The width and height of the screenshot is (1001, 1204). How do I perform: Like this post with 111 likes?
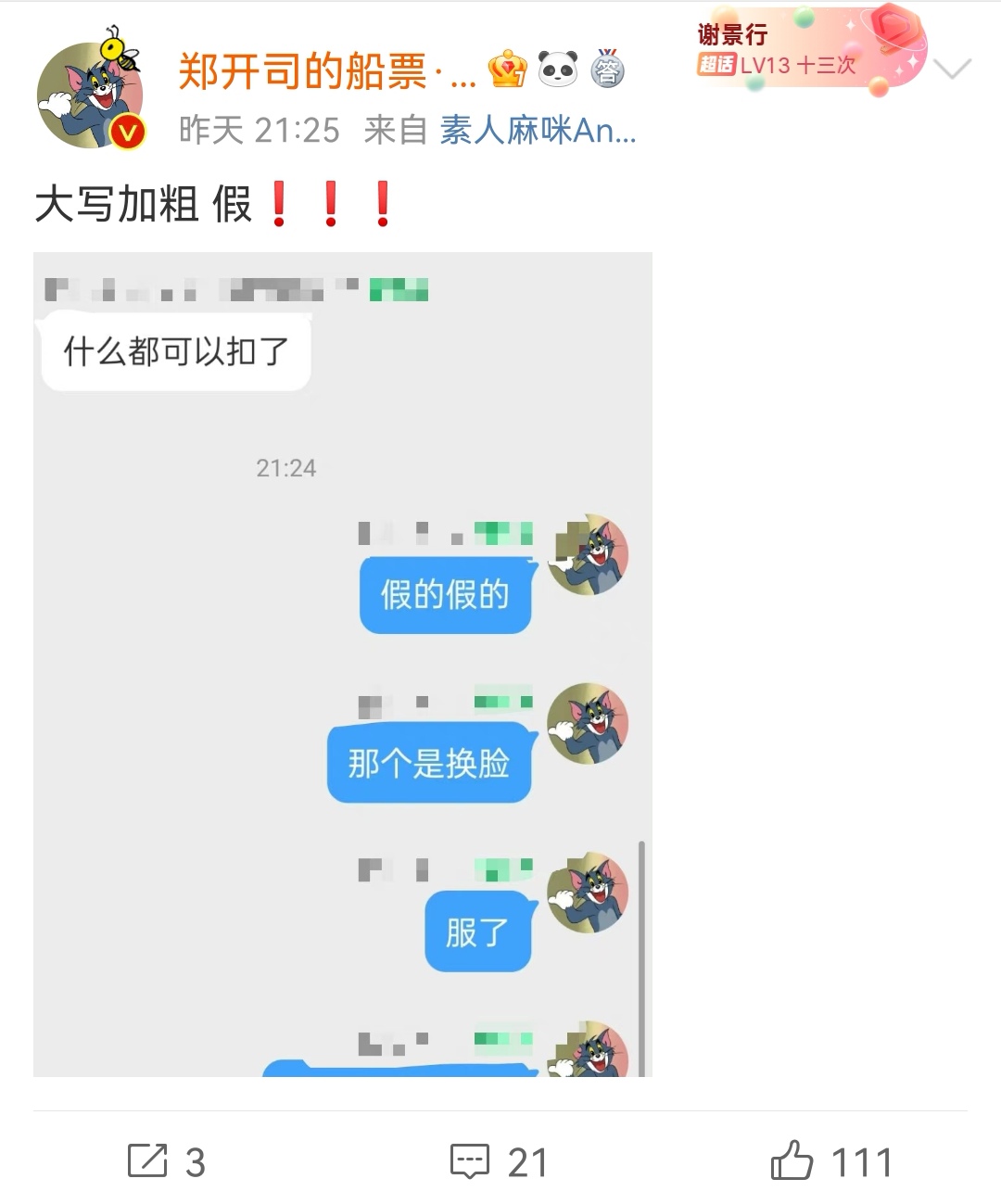[x=831, y=1161]
